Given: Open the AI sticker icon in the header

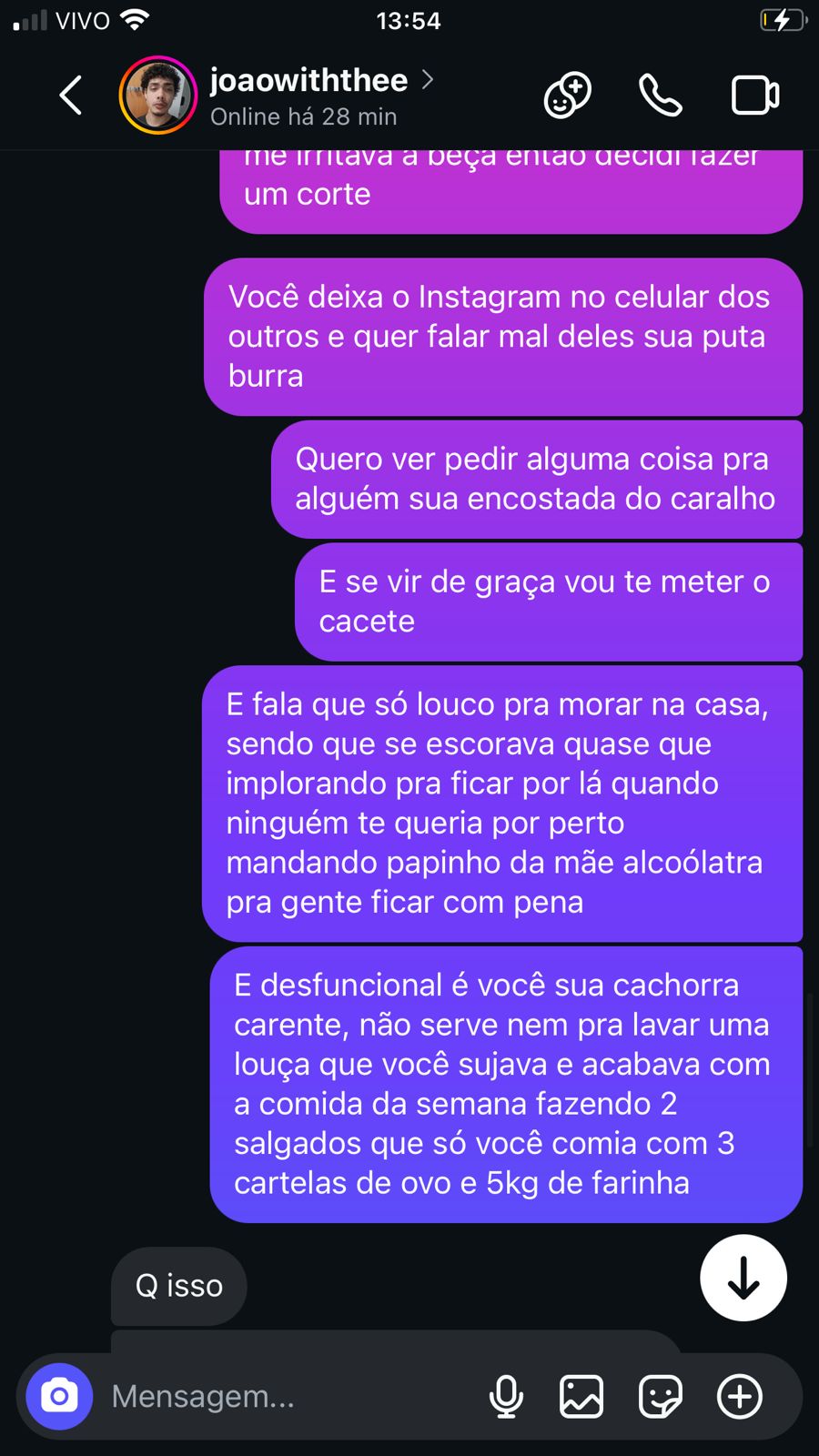Looking at the screenshot, I should point(568,96).
